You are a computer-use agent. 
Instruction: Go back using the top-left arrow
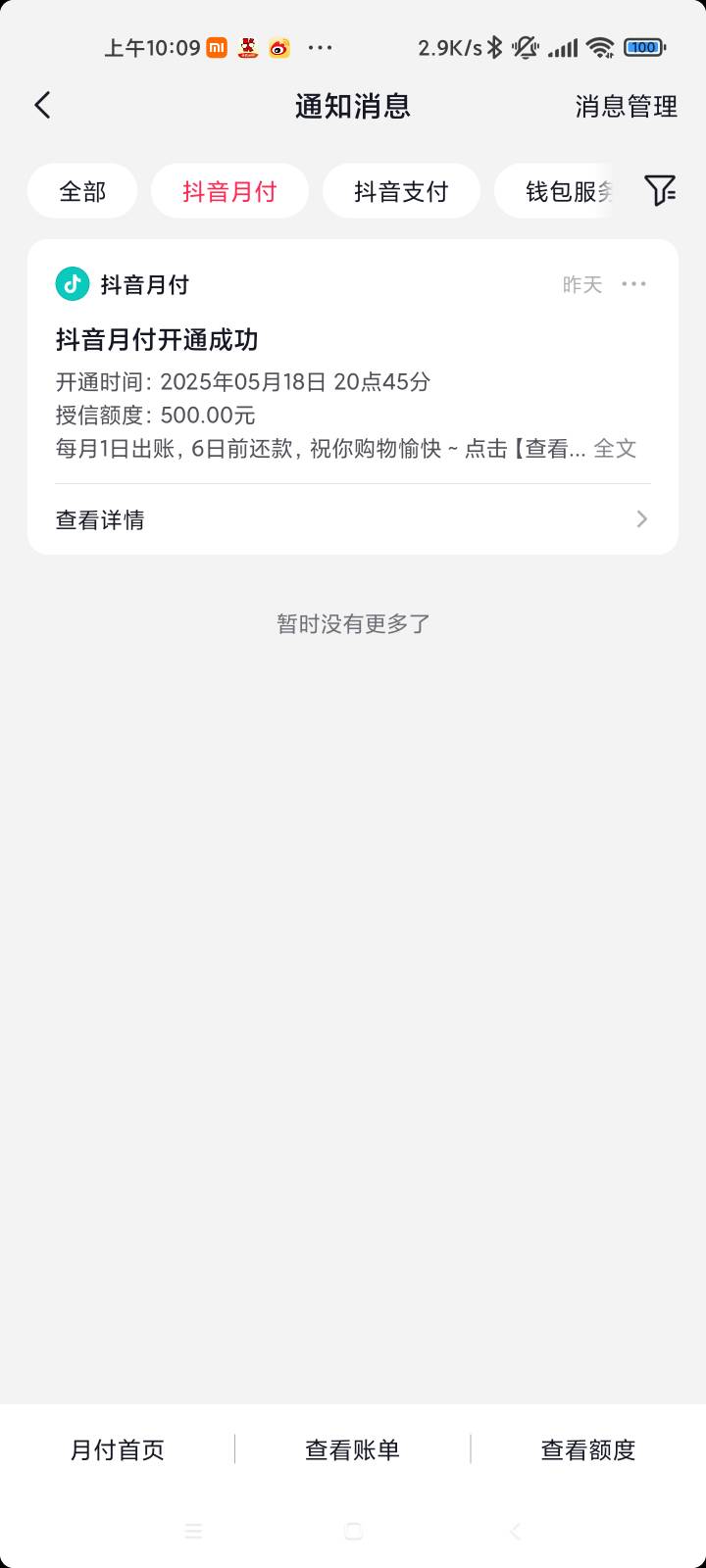click(x=42, y=106)
